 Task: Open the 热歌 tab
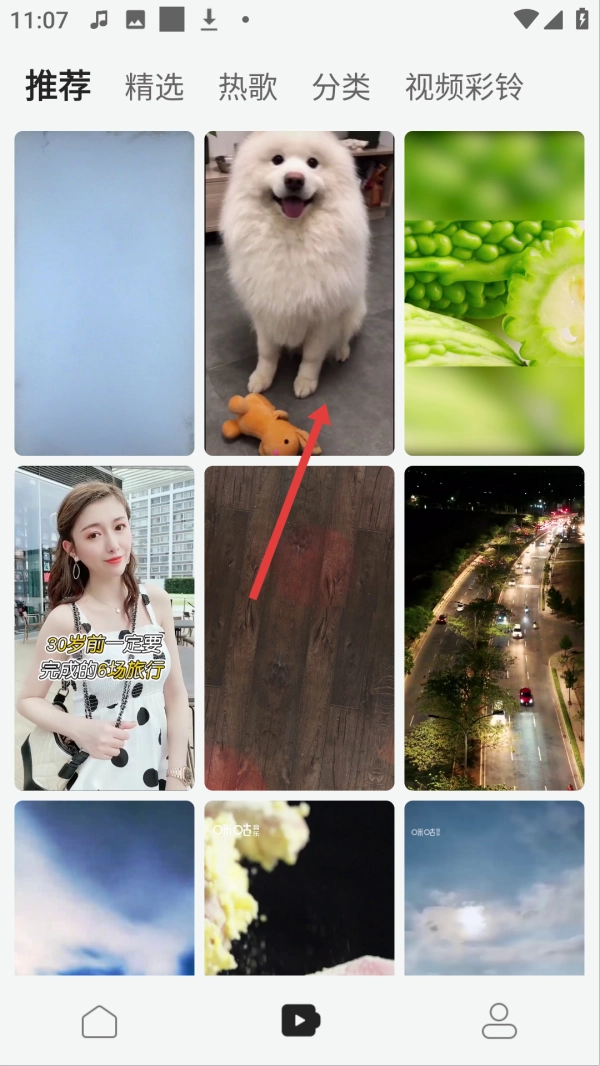pyautogui.click(x=248, y=87)
